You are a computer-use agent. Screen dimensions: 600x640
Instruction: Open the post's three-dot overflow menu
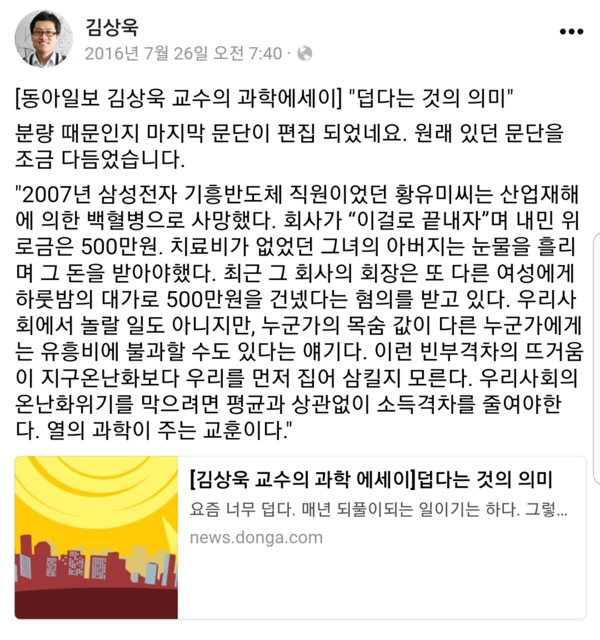(x=571, y=31)
